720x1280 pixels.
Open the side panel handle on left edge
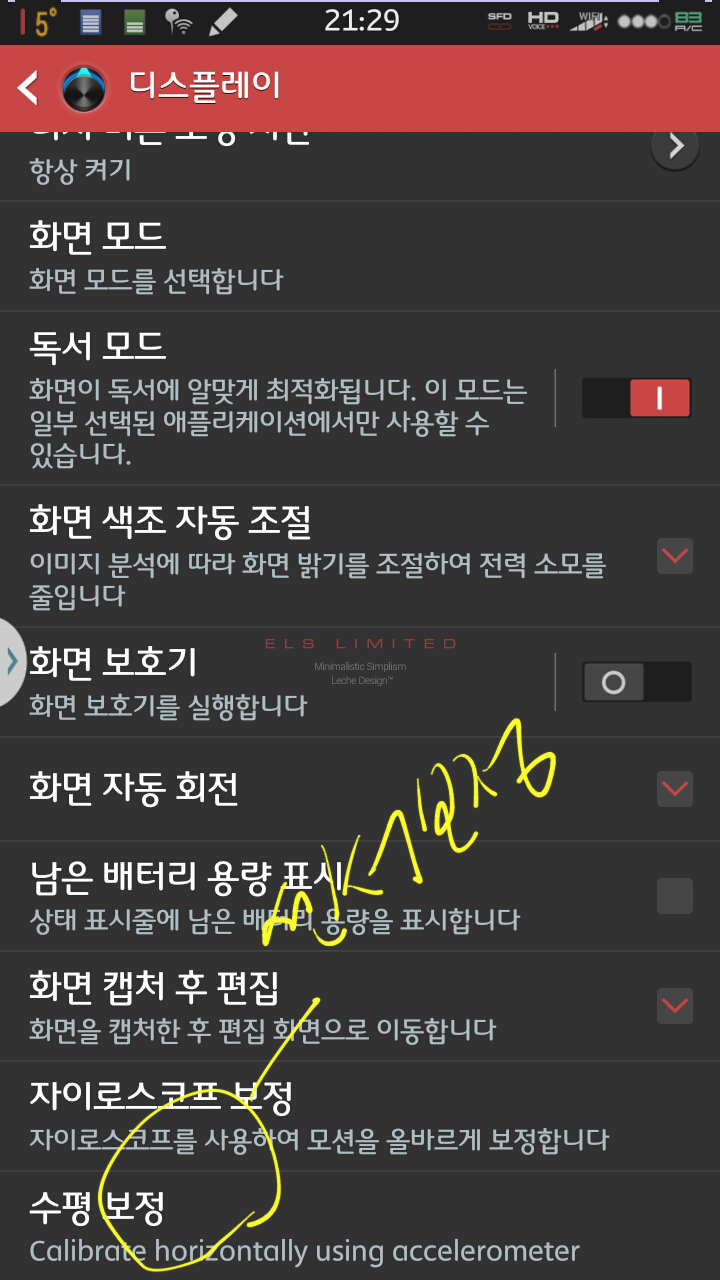click(x=10, y=662)
